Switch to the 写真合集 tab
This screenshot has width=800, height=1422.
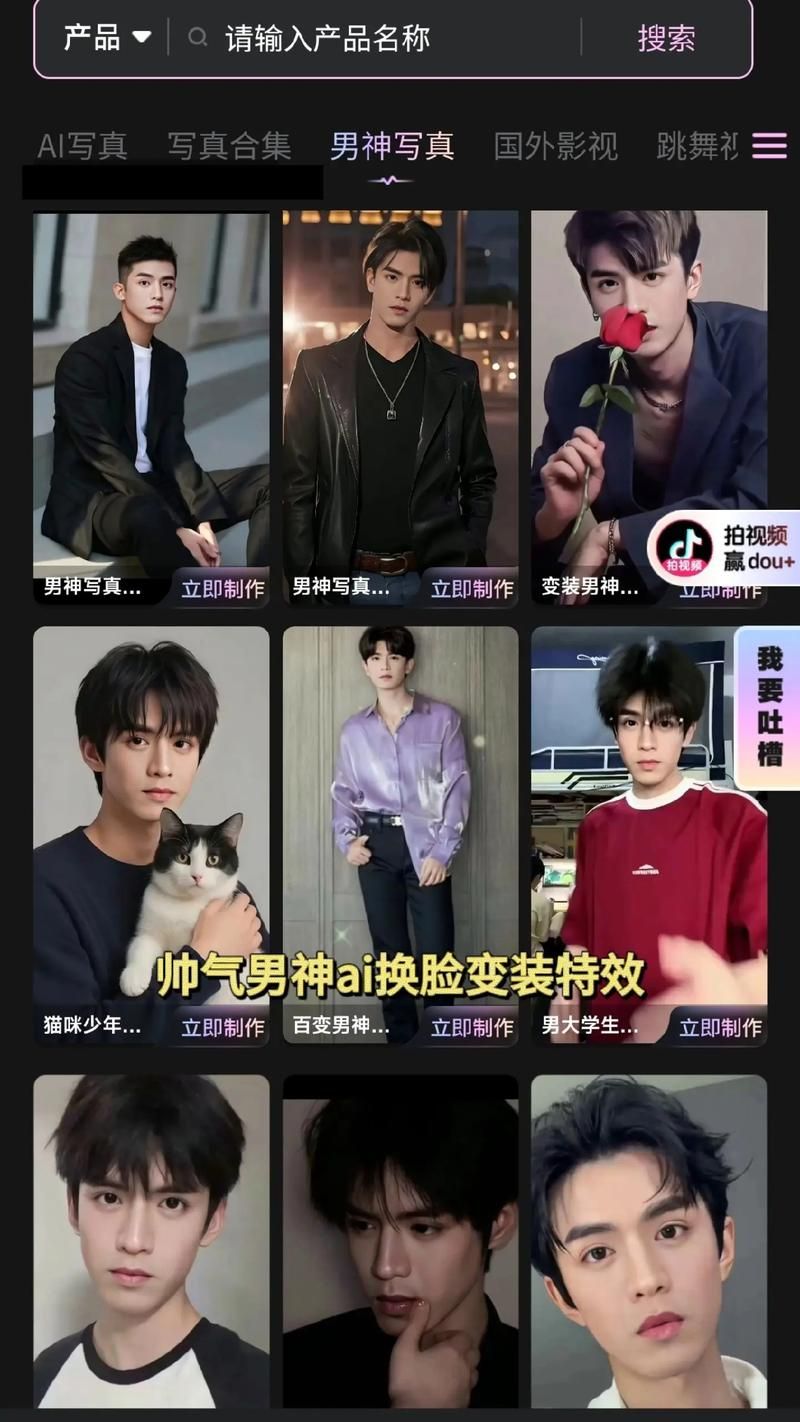tap(229, 146)
